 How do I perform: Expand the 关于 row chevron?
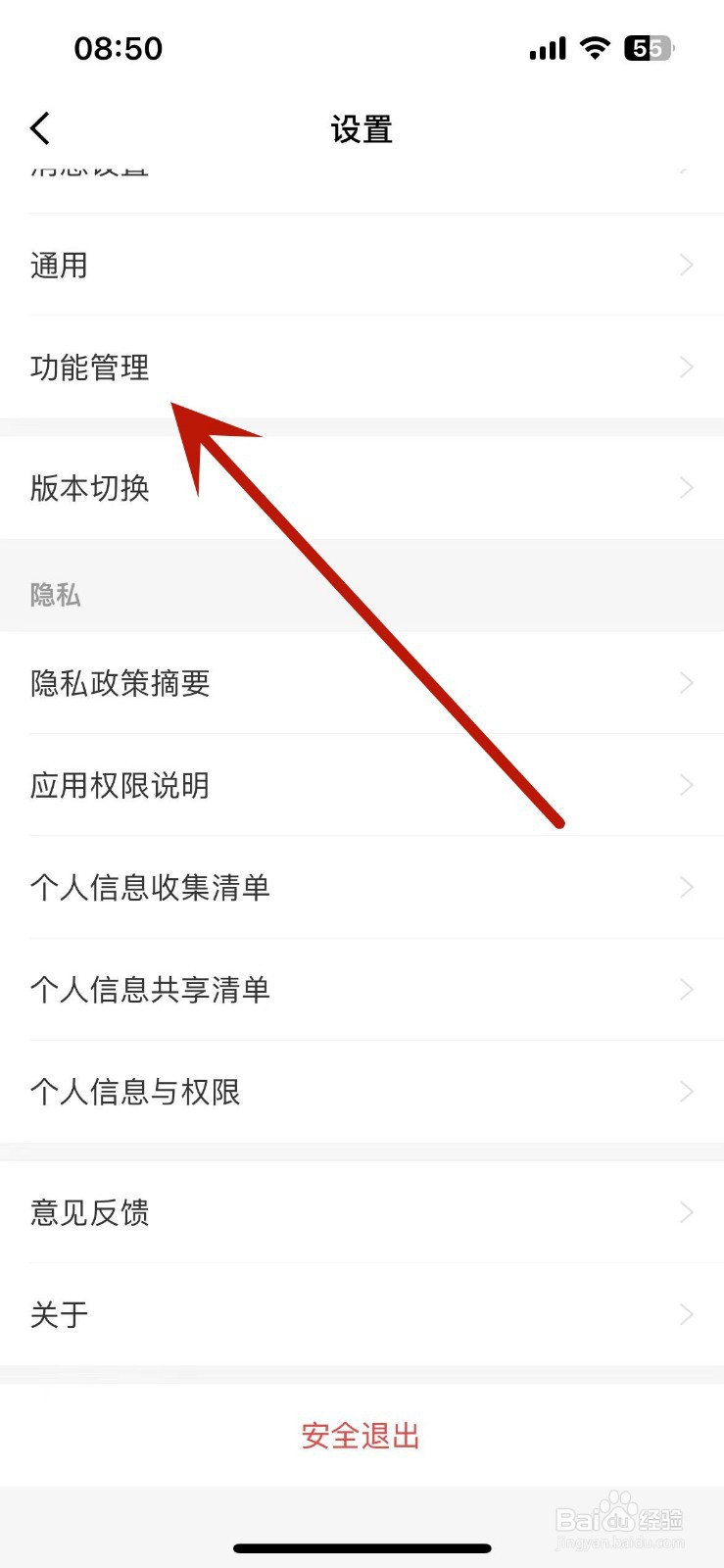(686, 1314)
